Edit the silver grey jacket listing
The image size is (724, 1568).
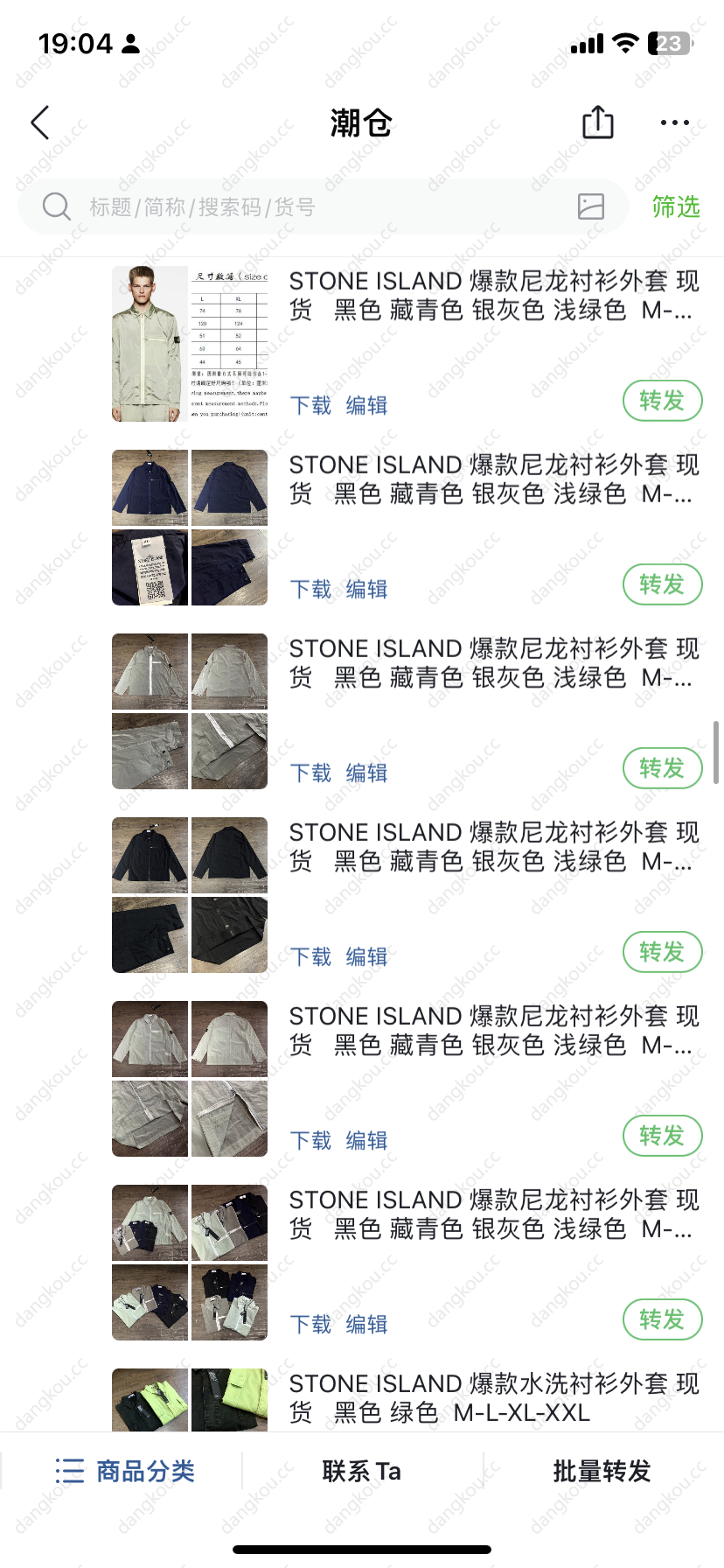[366, 773]
